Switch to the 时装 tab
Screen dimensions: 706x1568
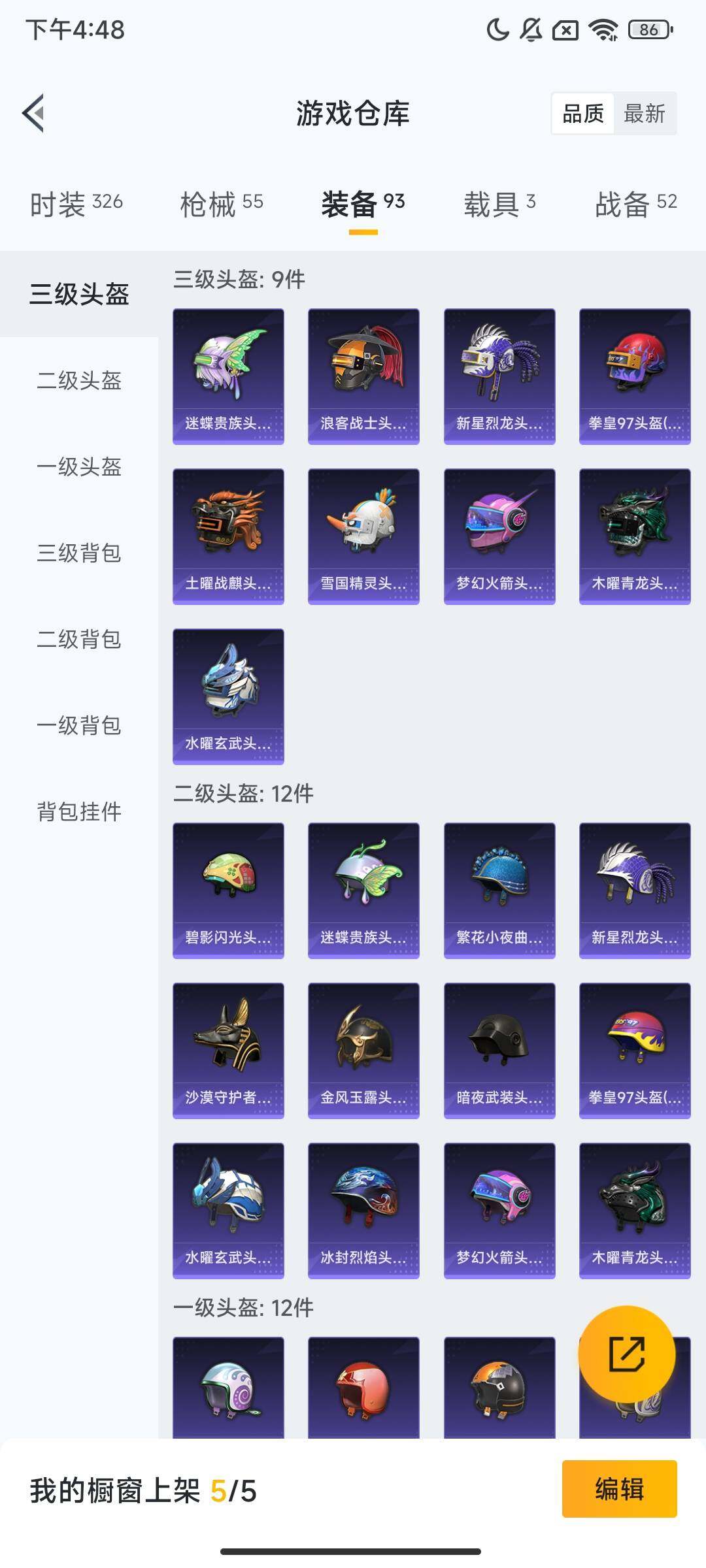pos(76,204)
